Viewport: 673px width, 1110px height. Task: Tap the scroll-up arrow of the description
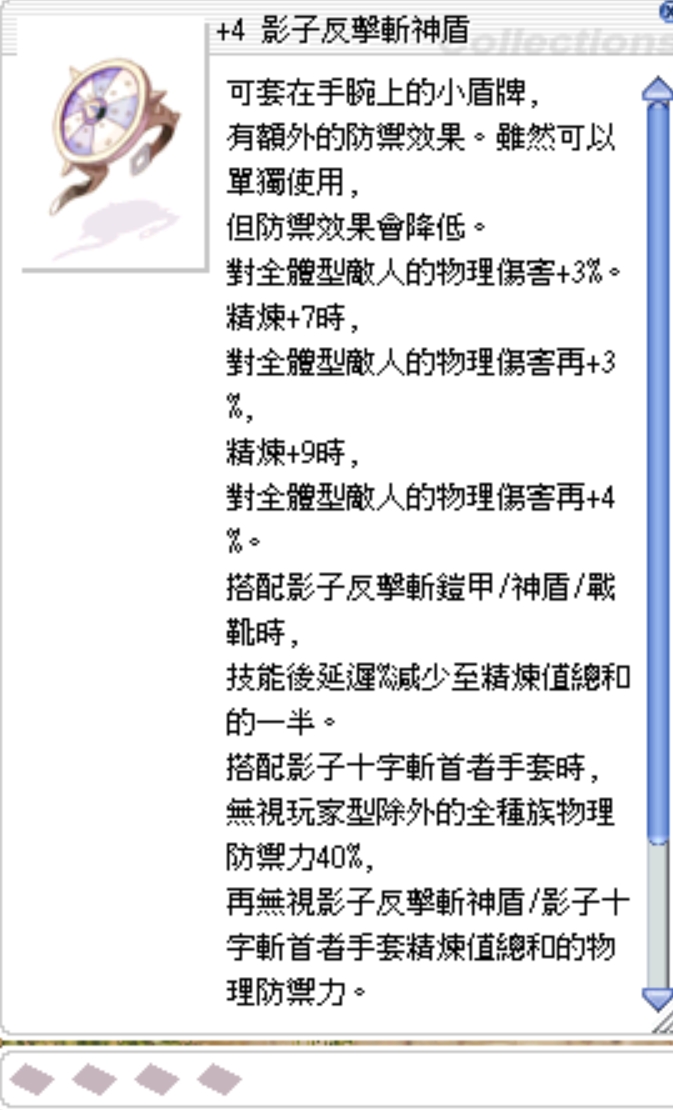pyautogui.click(x=657, y=89)
